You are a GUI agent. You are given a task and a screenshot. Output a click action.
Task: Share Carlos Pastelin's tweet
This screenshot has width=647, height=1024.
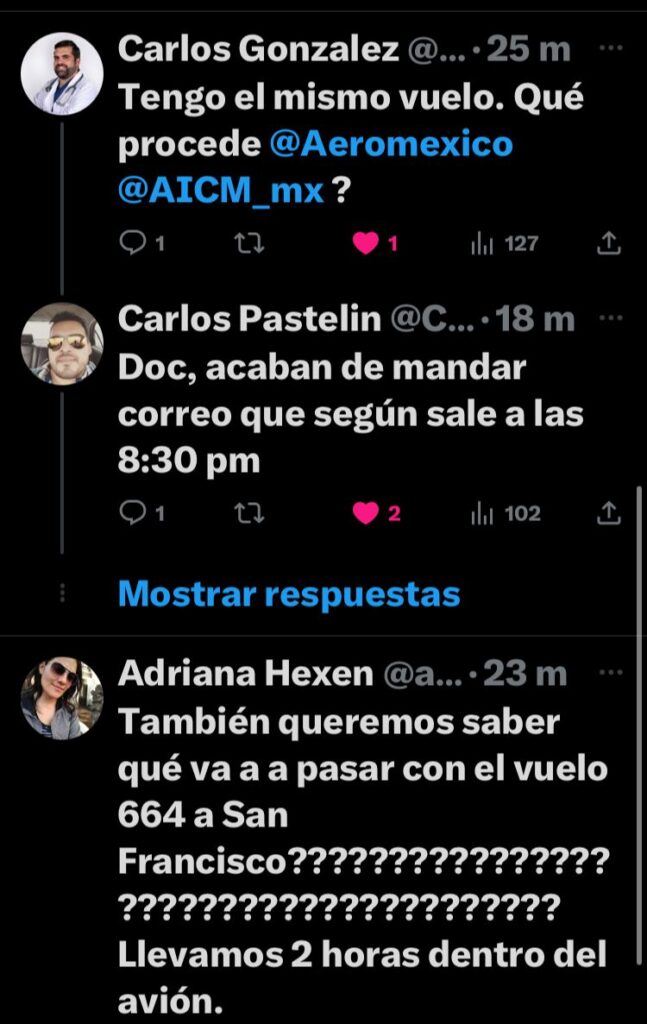click(609, 513)
